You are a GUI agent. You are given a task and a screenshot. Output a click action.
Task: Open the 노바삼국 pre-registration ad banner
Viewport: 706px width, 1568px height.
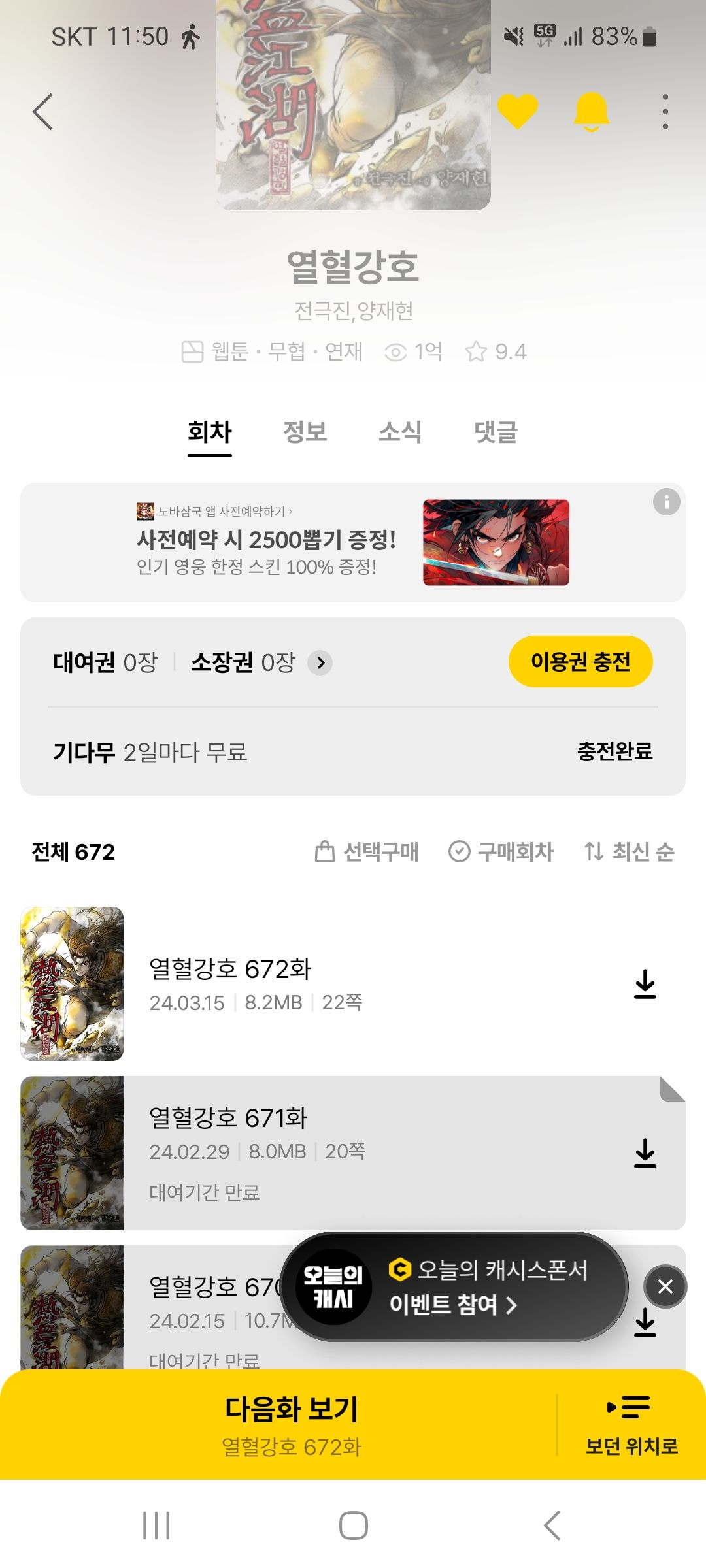(x=353, y=542)
